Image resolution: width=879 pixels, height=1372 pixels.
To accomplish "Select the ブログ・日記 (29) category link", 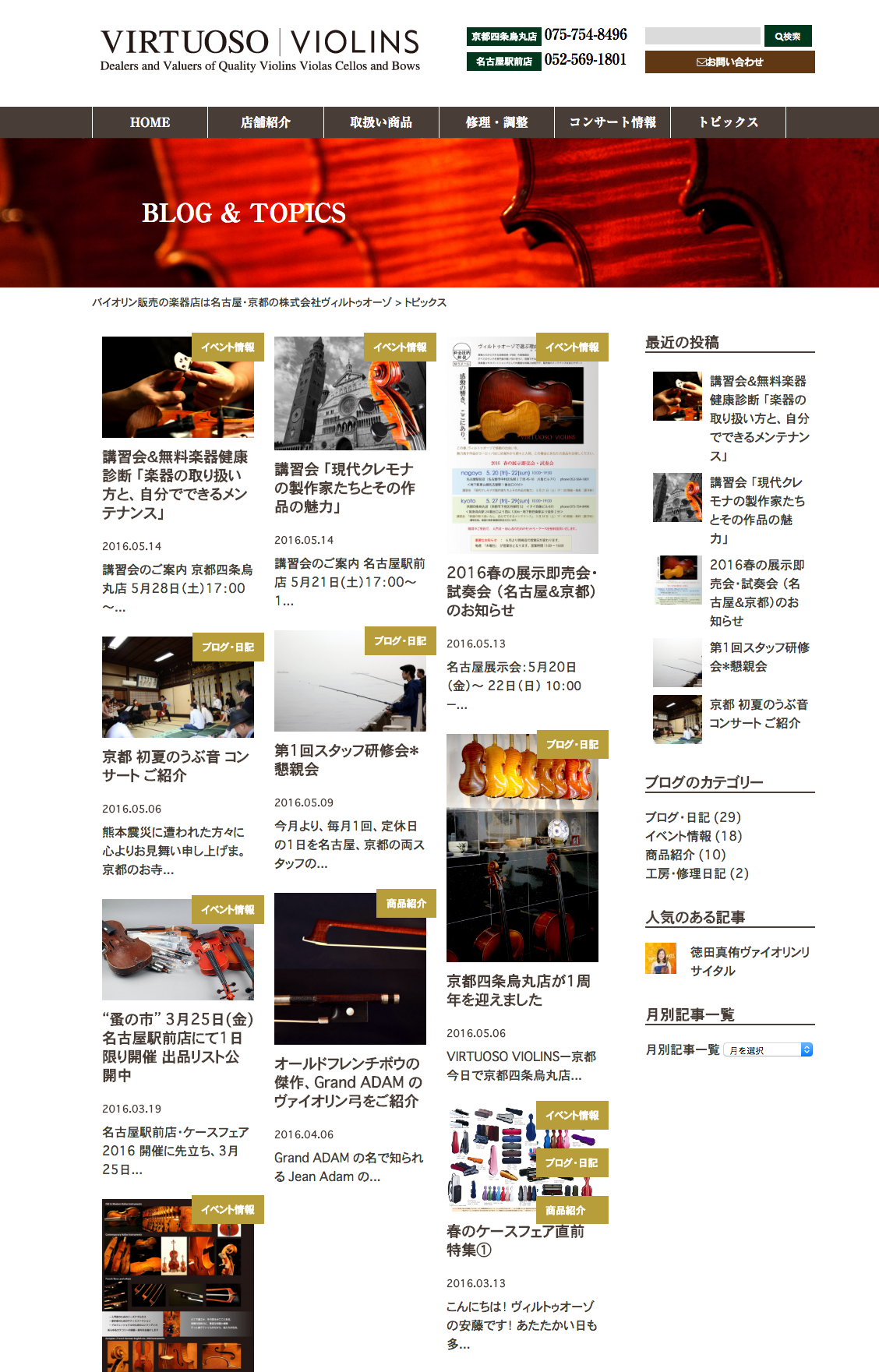I will 692,817.
